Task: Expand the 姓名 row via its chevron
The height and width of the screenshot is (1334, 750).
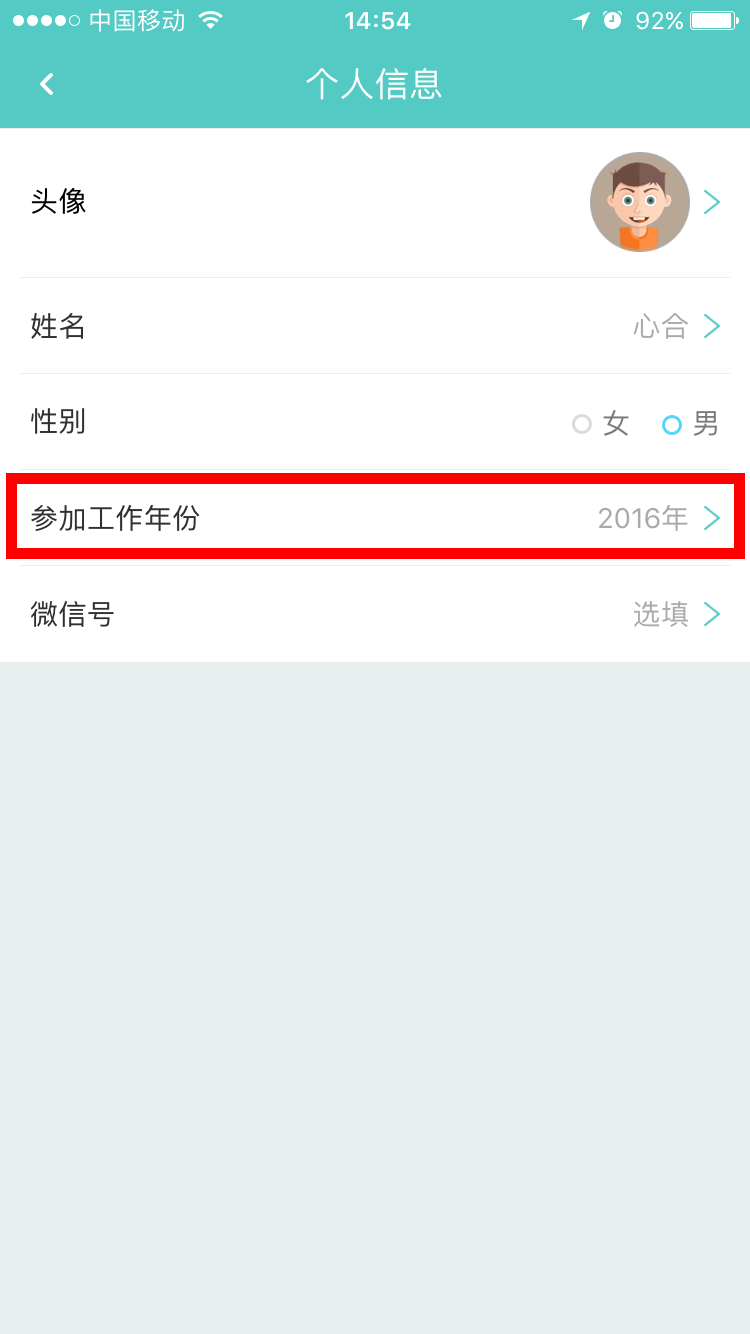Action: pyautogui.click(x=712, y=326)
